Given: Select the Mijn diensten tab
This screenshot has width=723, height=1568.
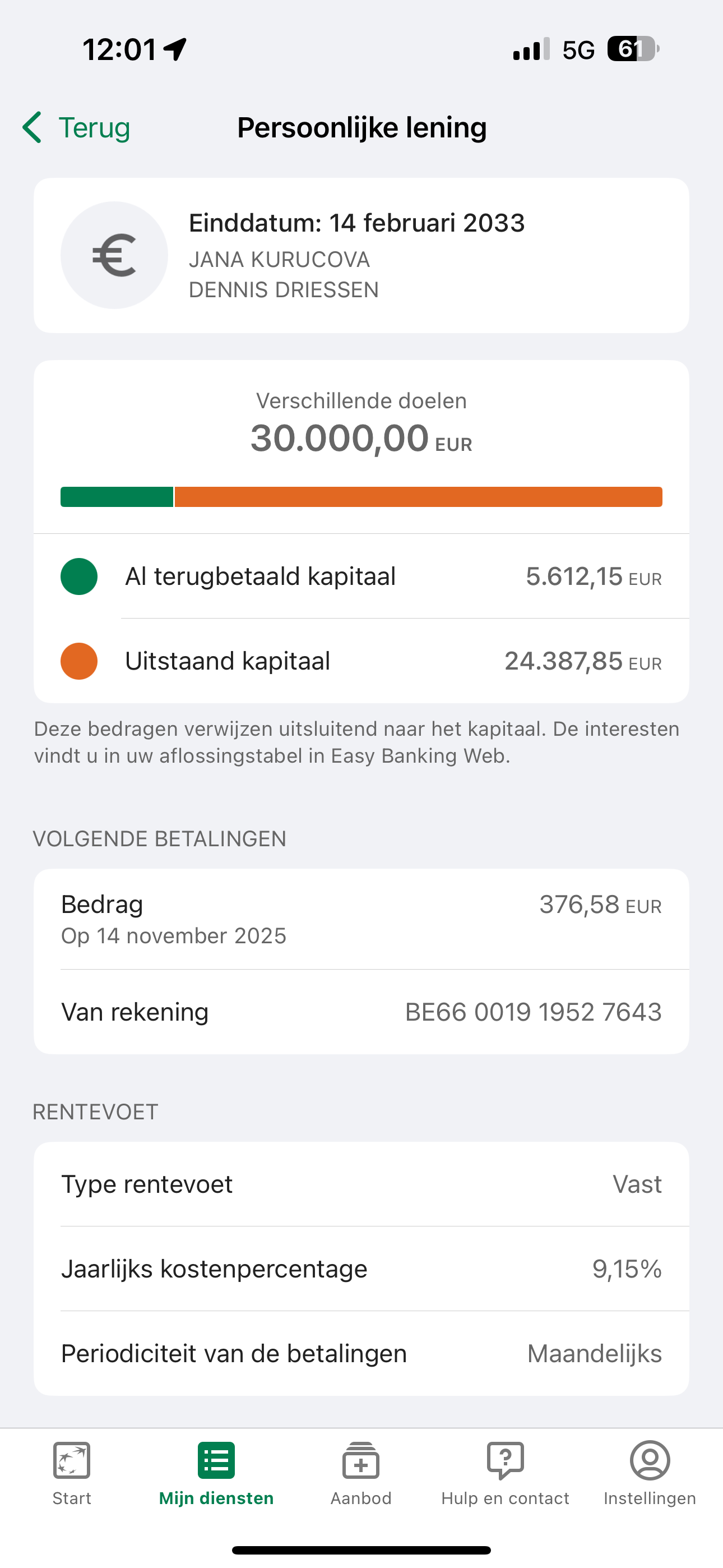Looking at the screenshot, I should (216, 1473).
